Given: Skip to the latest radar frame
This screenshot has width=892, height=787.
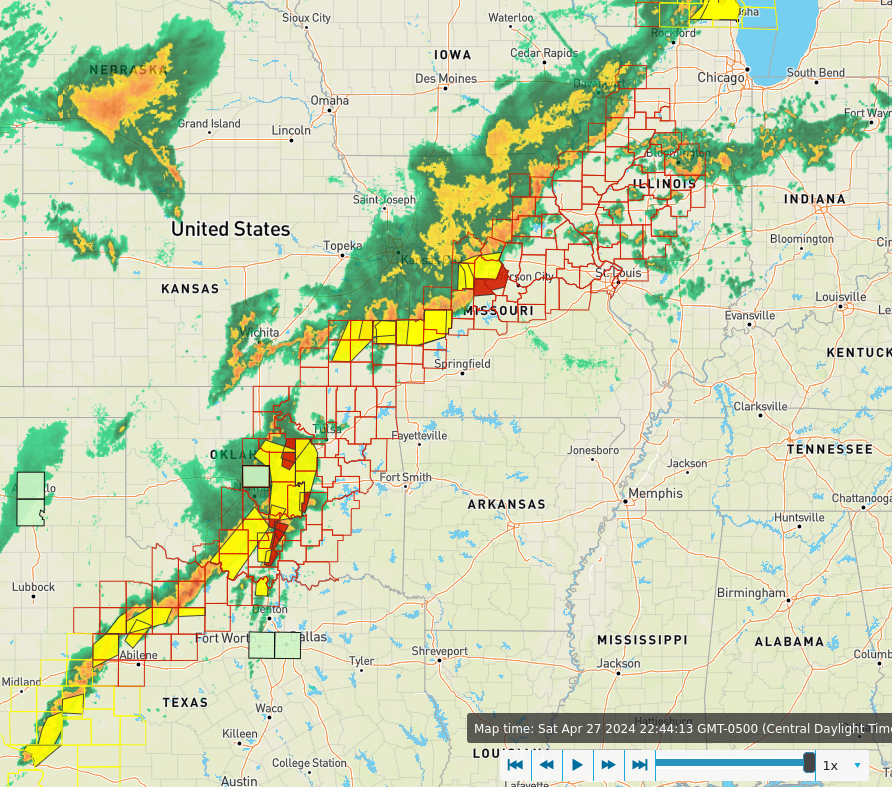Looking at the screenshot, I should pos(639,765).
